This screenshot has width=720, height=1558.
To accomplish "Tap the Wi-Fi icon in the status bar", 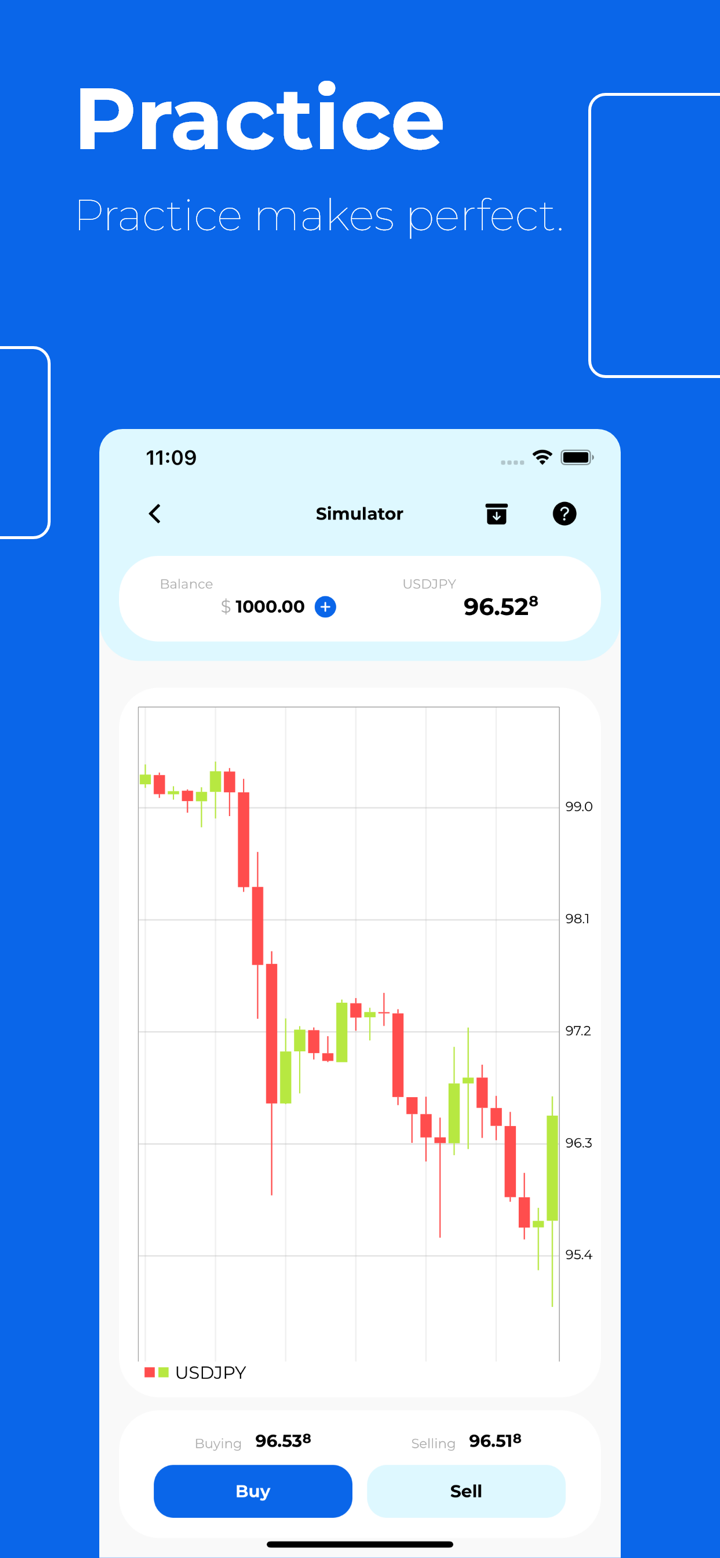I will [542, 459].
